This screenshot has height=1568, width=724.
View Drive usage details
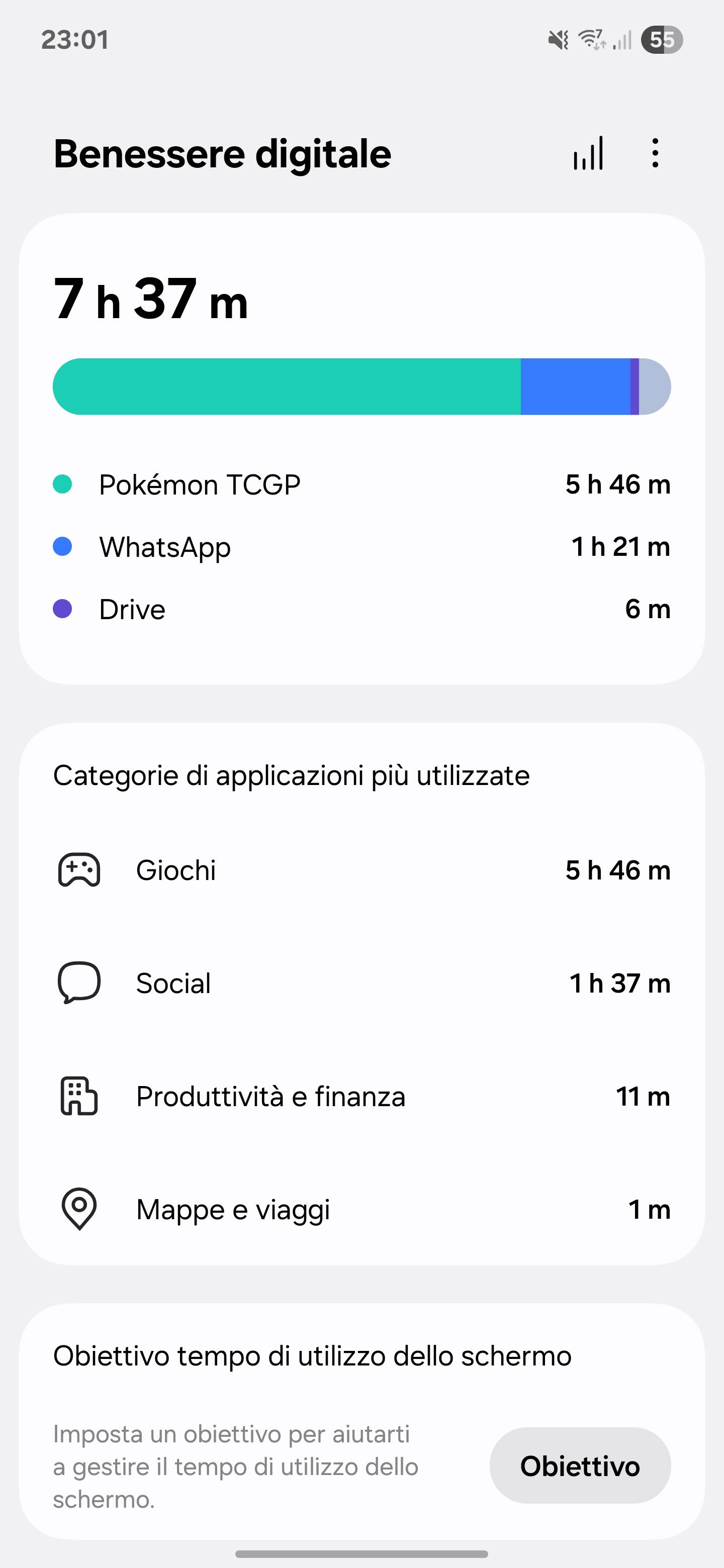361,609
